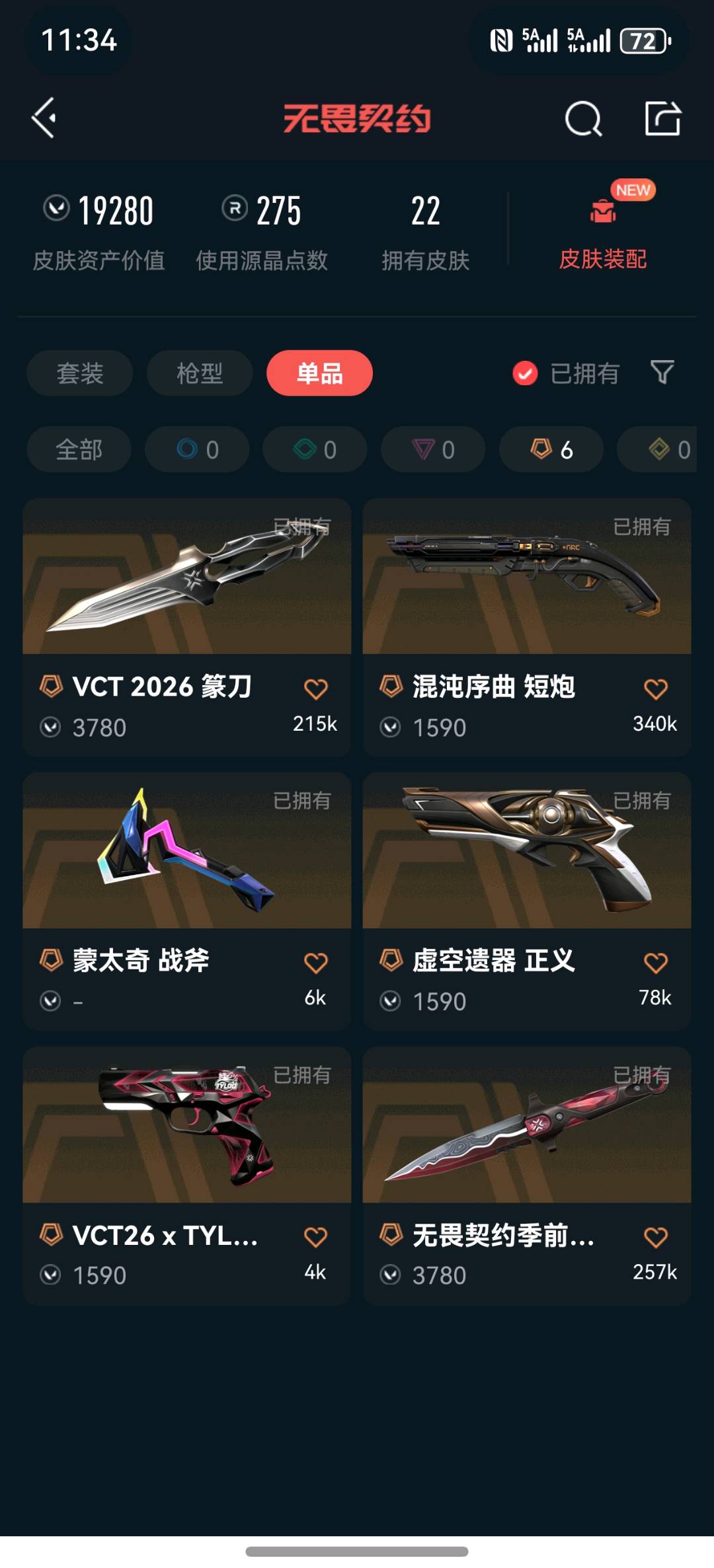Open the 混沌序曲 短炮 skin card
714x1568 pixels.
[527, 628]
